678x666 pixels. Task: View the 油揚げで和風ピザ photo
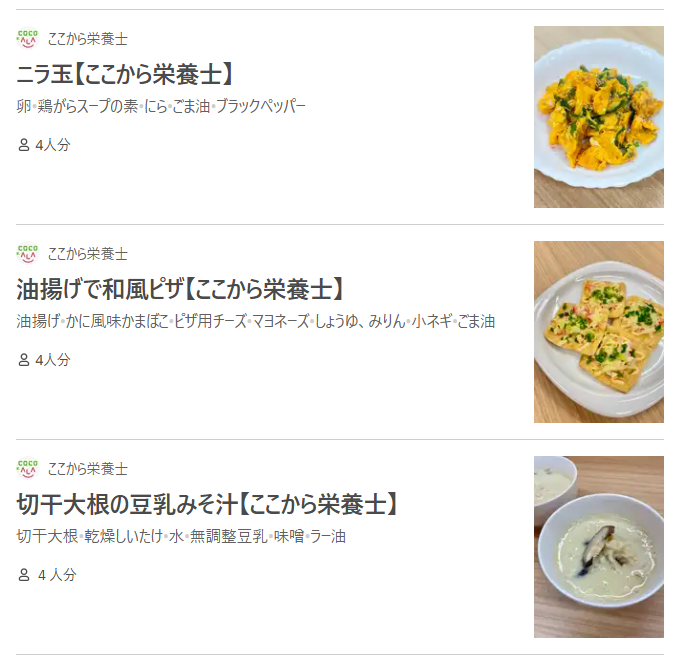coord(598,332)
